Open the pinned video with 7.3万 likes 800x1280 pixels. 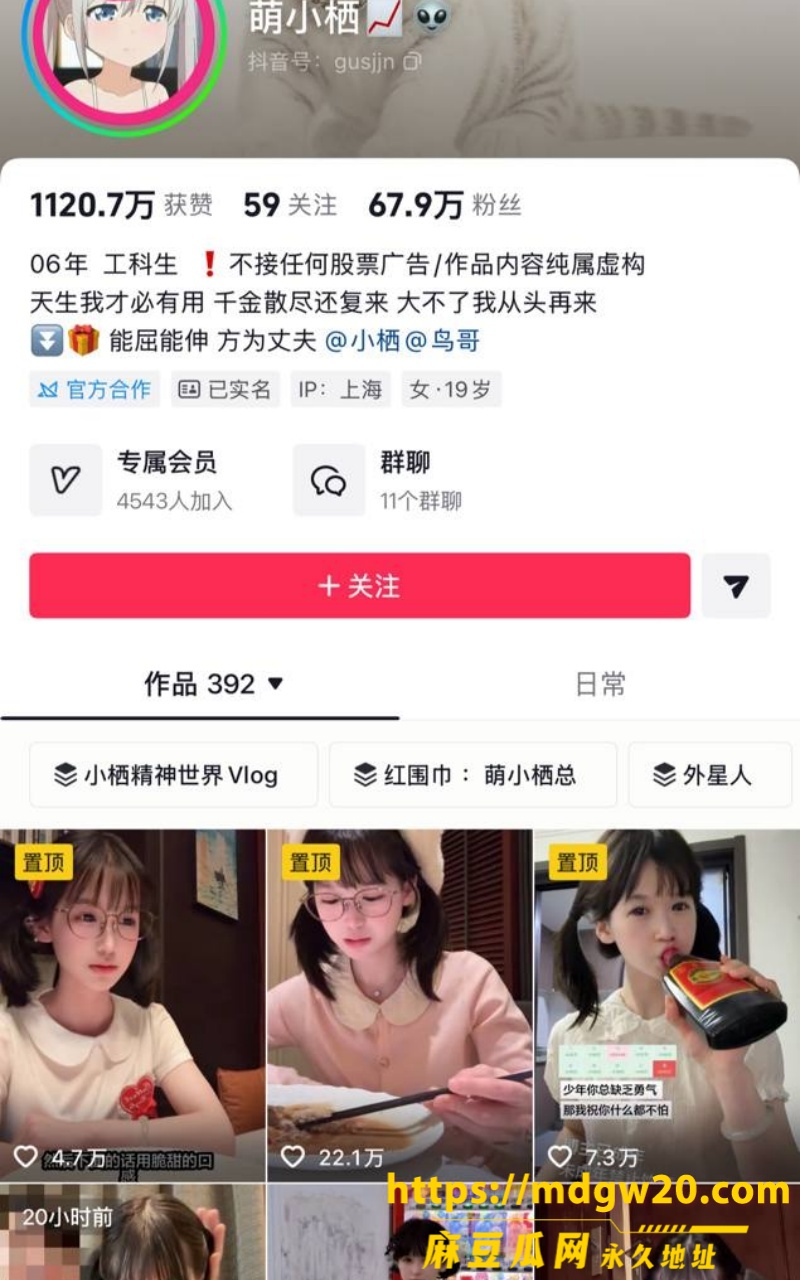point(667,1005)
